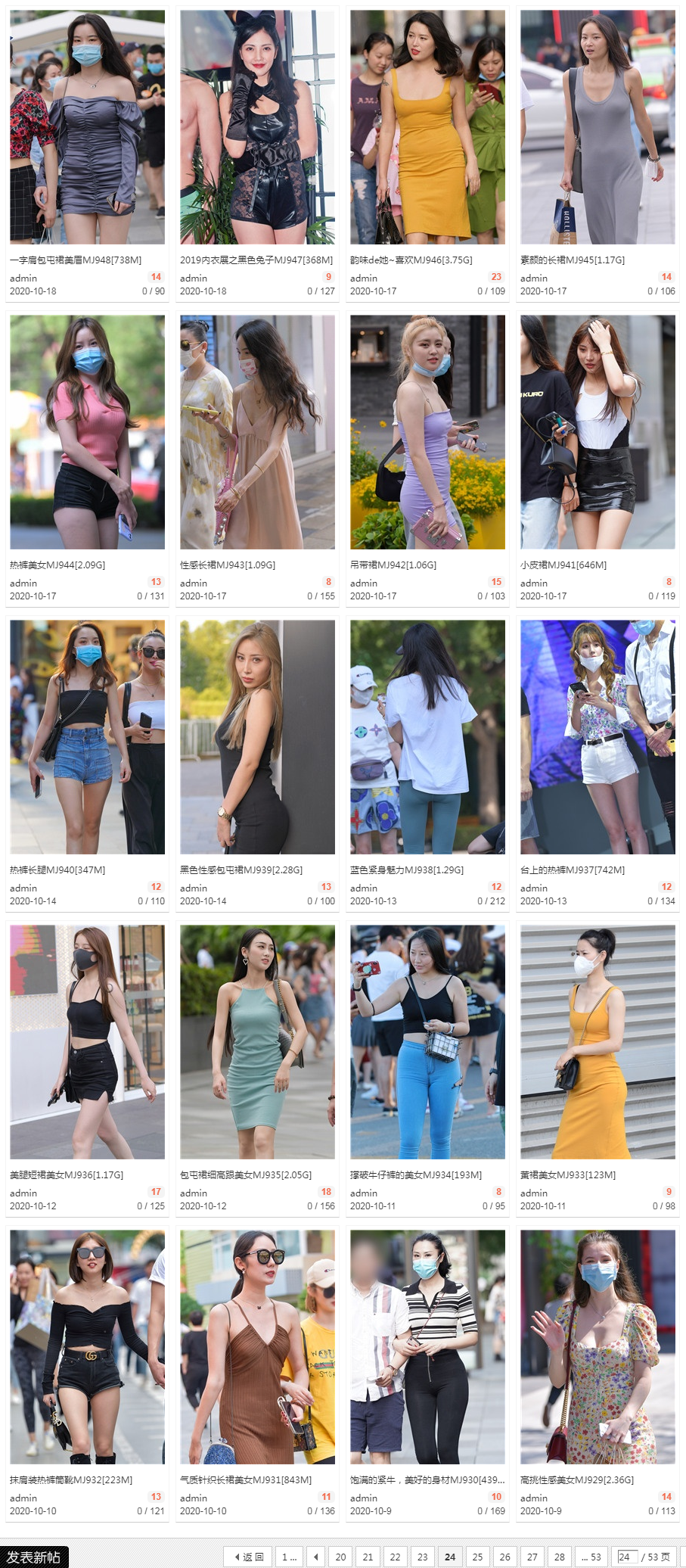Open thread 小皮裙MJ941
686x1568 pixels.
pyautogui.click(x=563, y=565)
